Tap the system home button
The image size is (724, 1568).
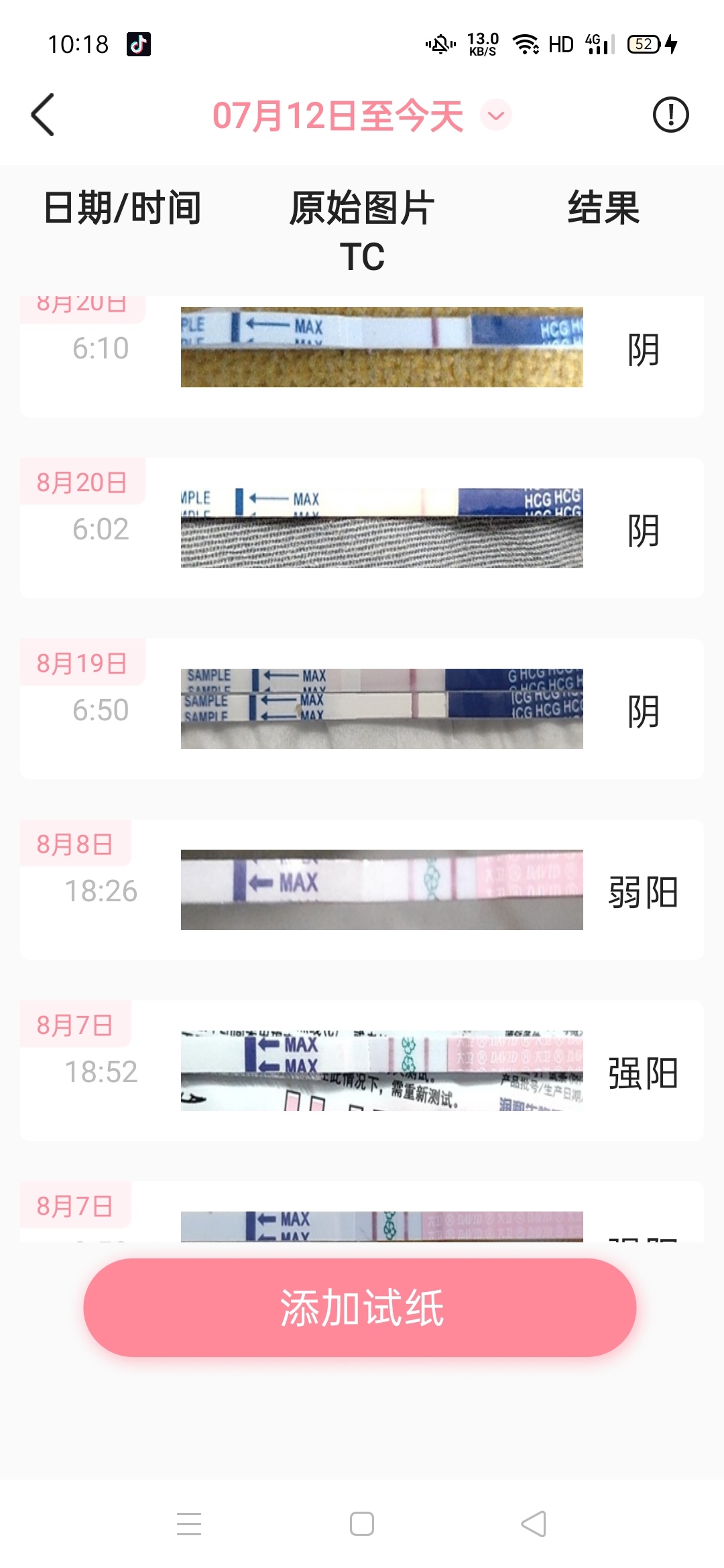click(362, 1524)
